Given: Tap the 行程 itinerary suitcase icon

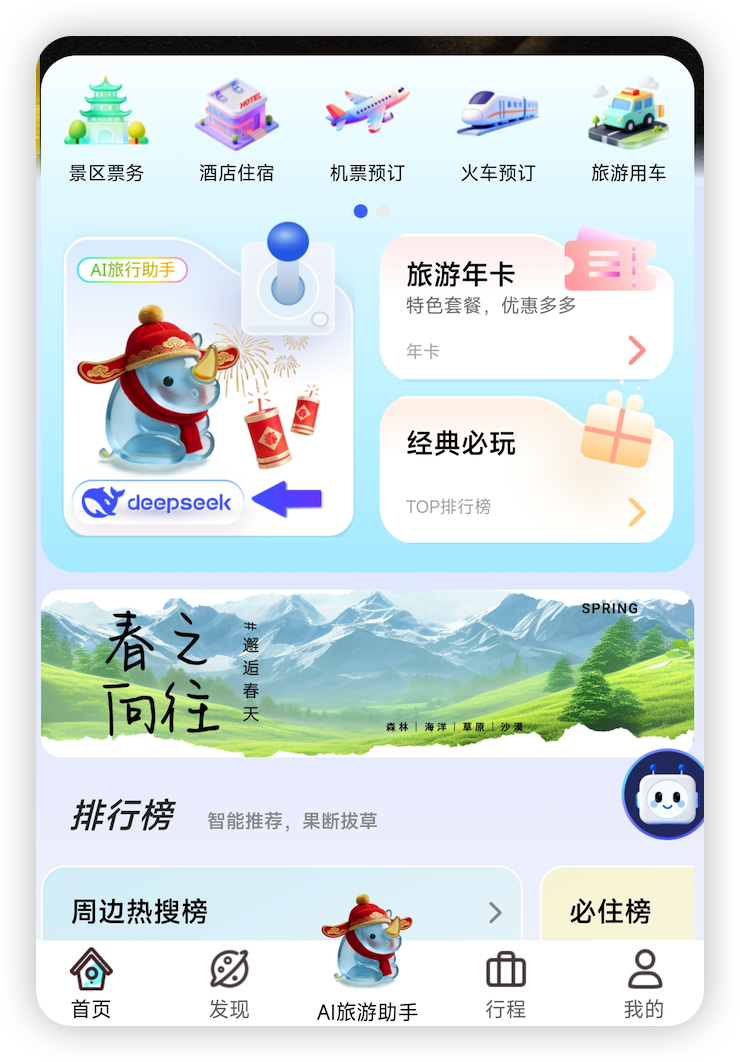Looking at the screenshot, I should coord(505,968).
